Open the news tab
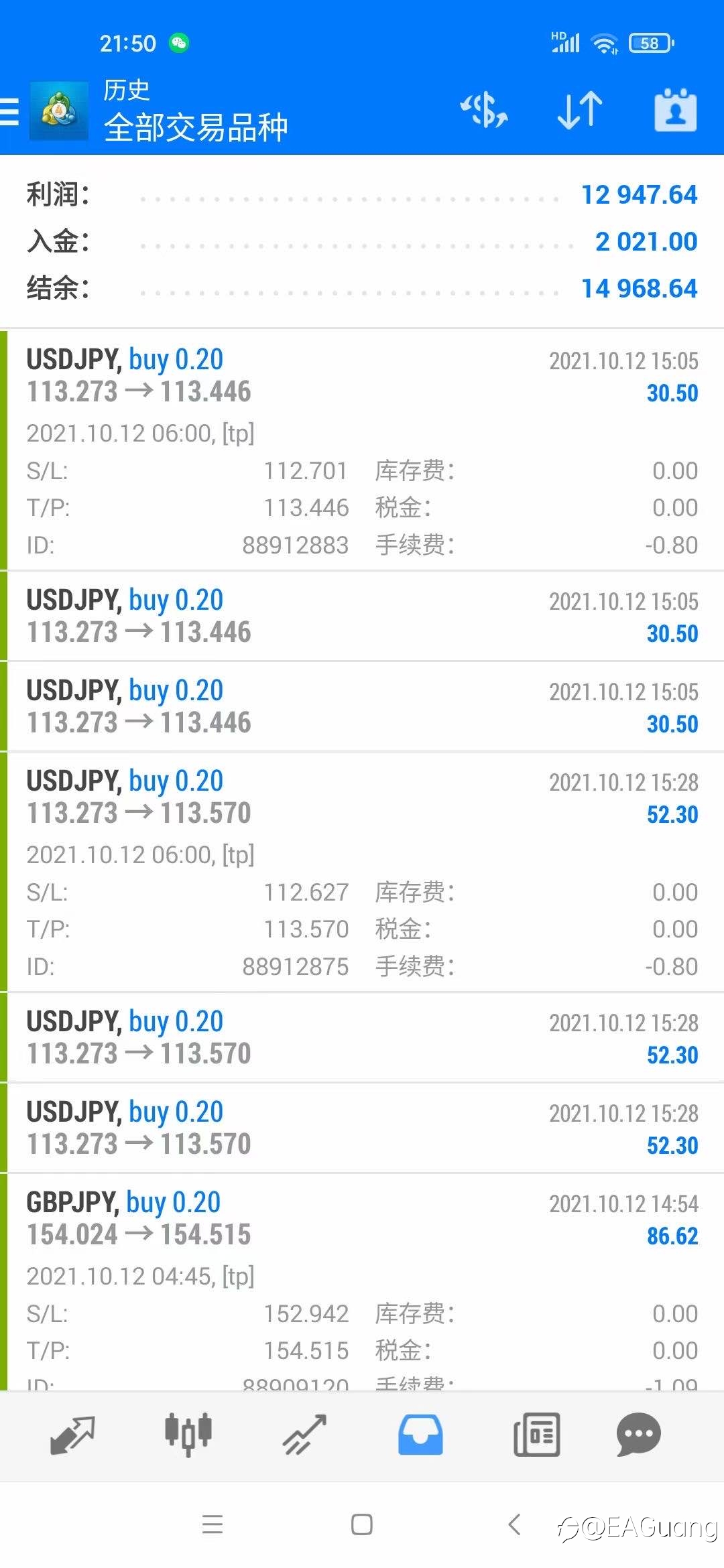 coord(536,1435)
